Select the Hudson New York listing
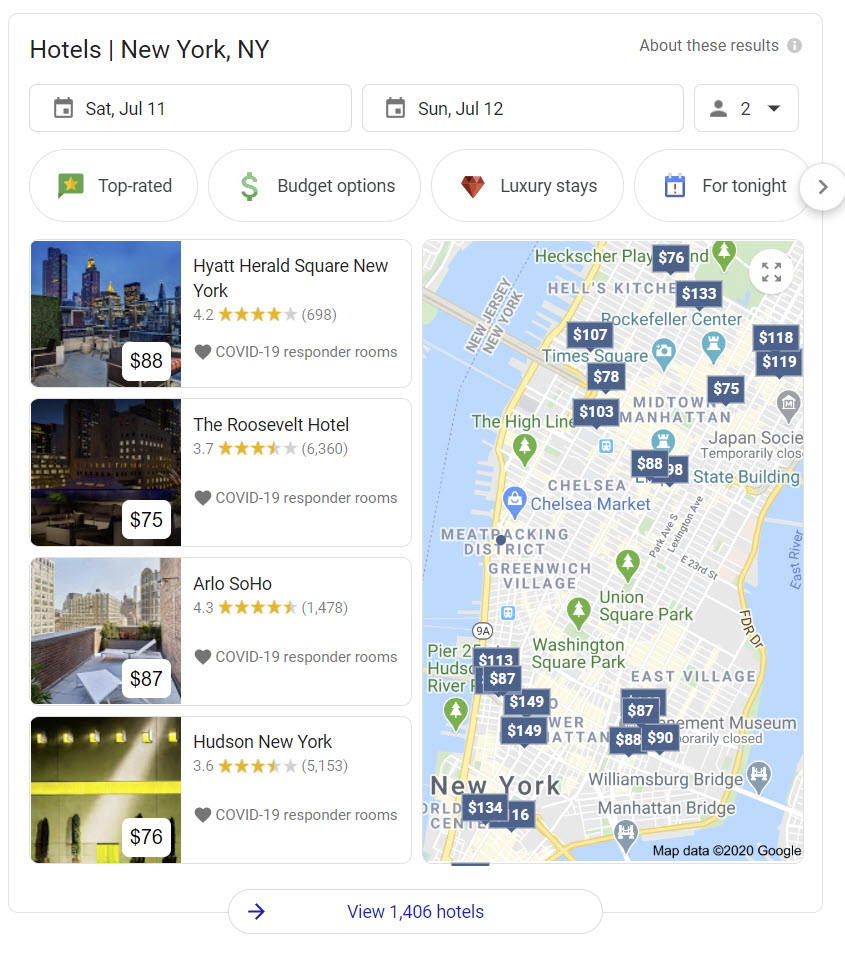The image size is (845, 955). (x=262, y=742)
